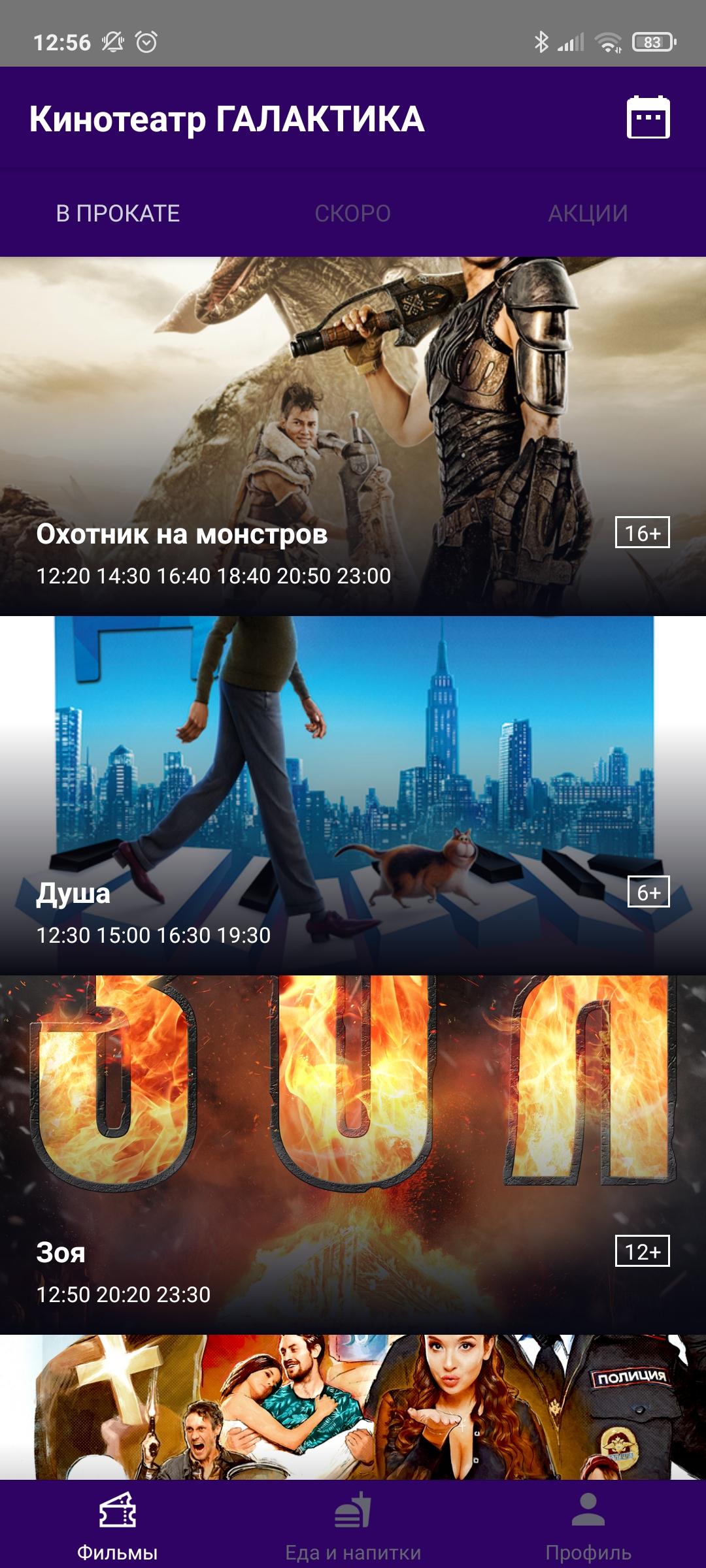Select the В ПРОКАТЕ tab
This screenshot has height=1568, width=706.
(118, 214)
